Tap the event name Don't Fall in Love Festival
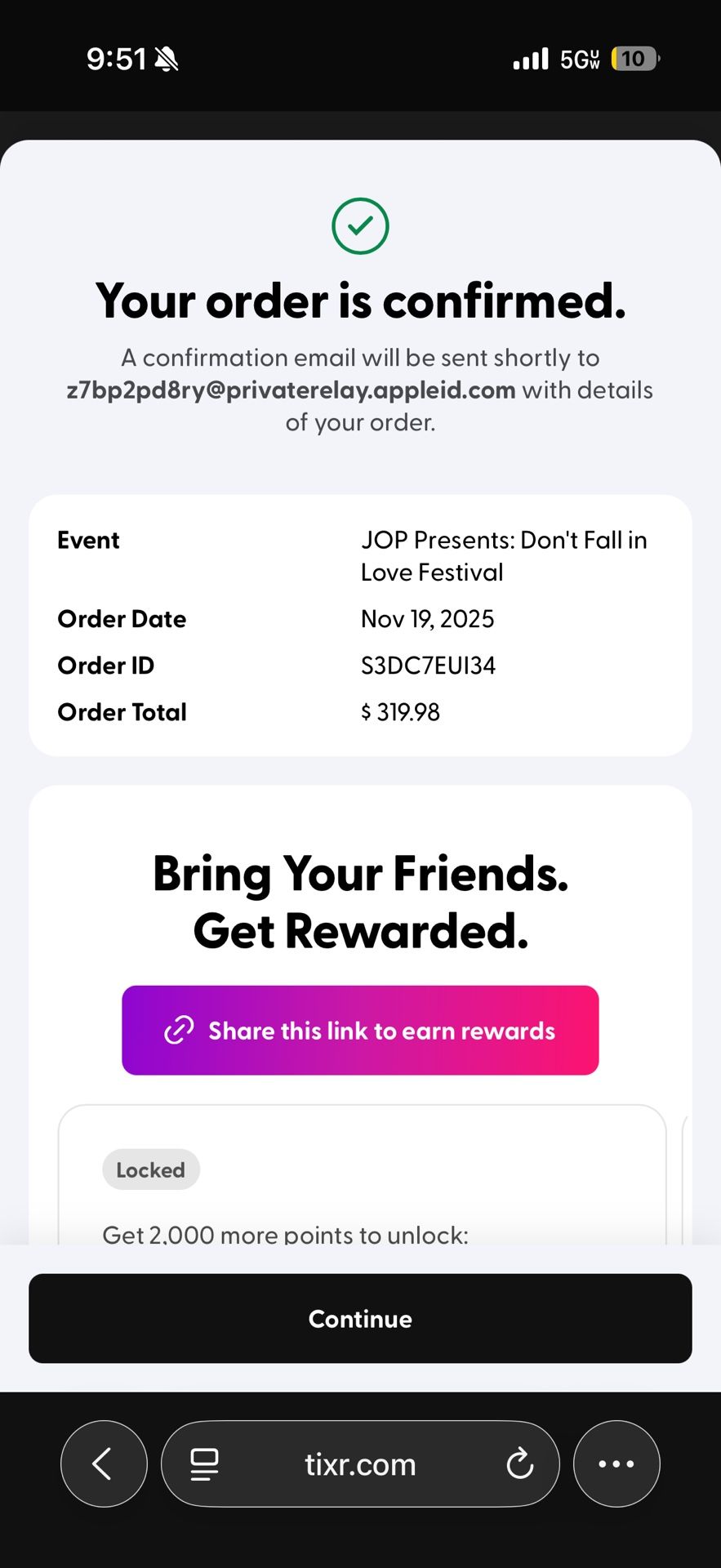721x1568 pixels. coord(504,555)
